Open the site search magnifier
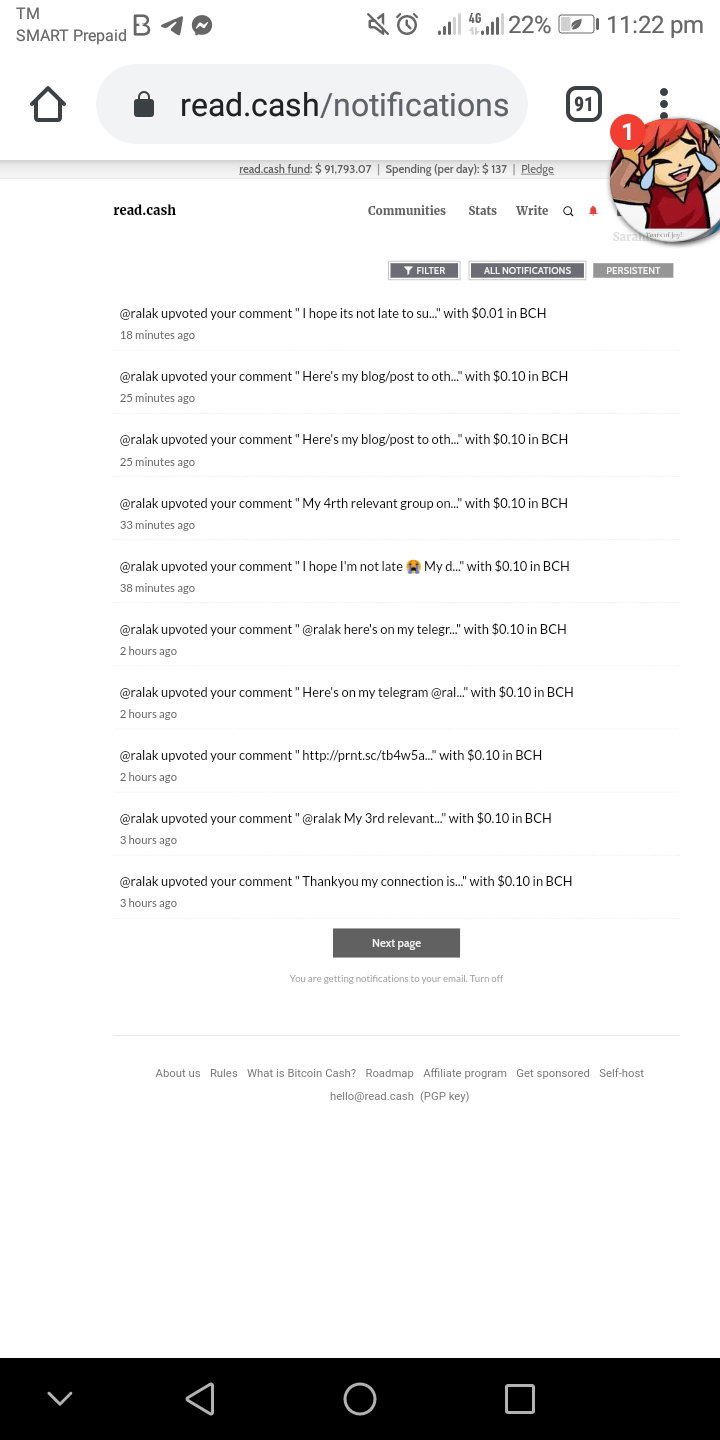 coord(568,211)
